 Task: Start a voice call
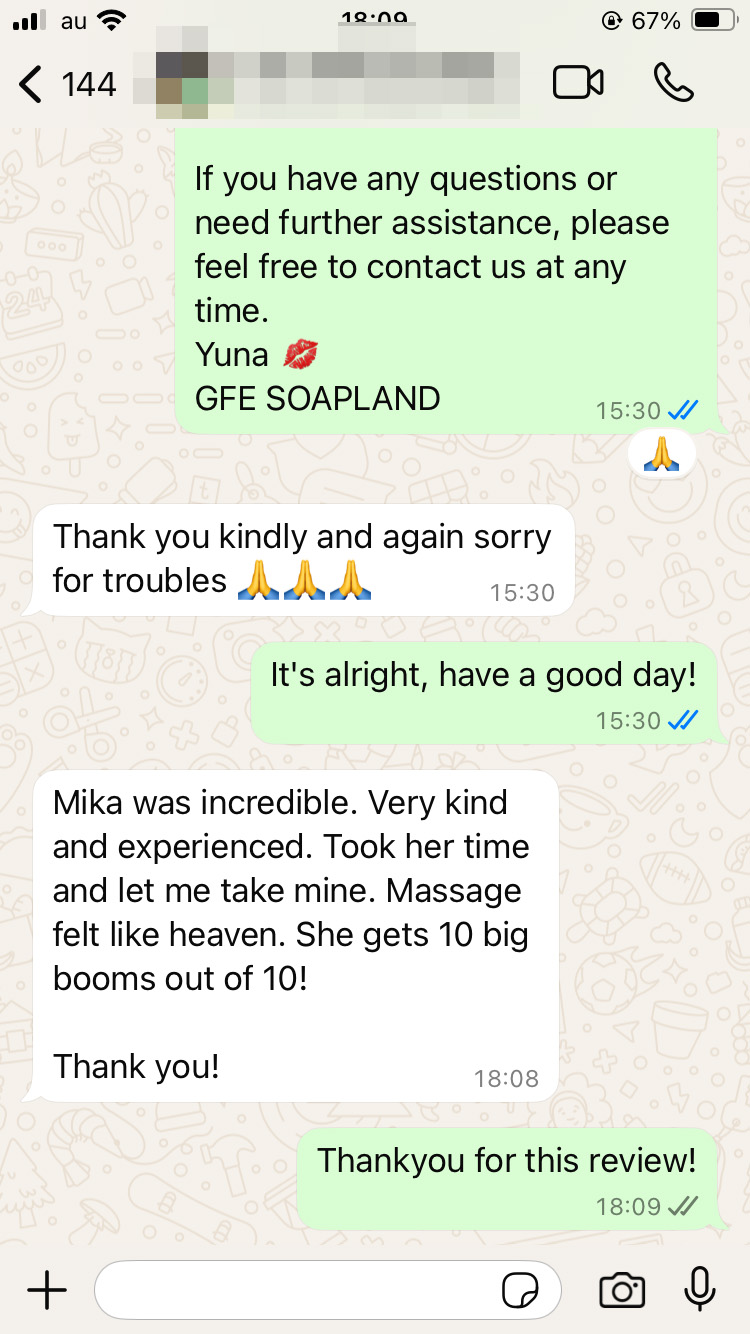(x=674, y=83)
